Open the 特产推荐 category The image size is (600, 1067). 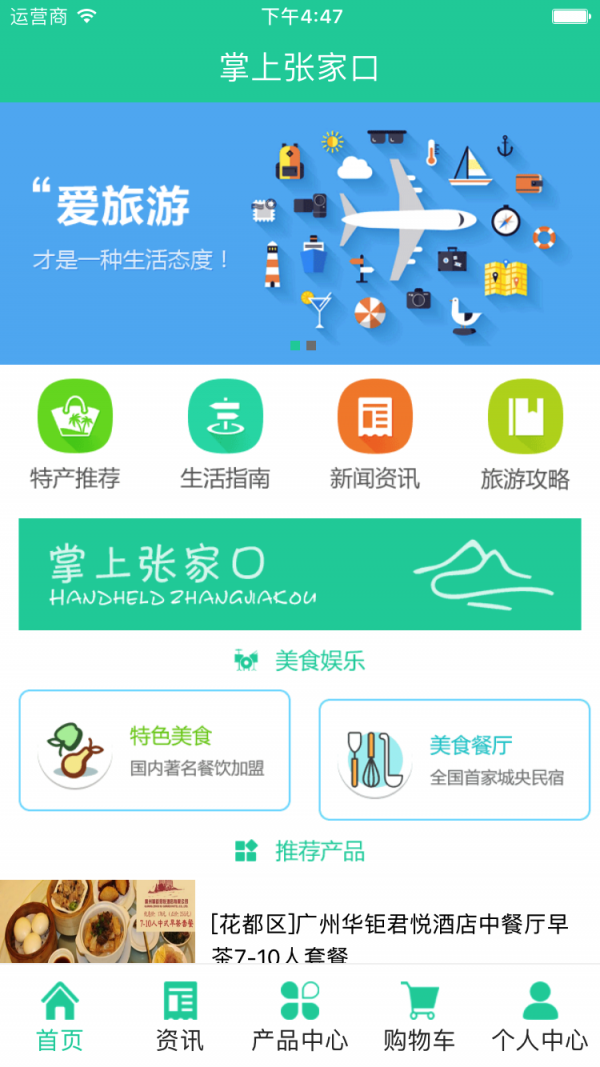[x=75, y=434]
